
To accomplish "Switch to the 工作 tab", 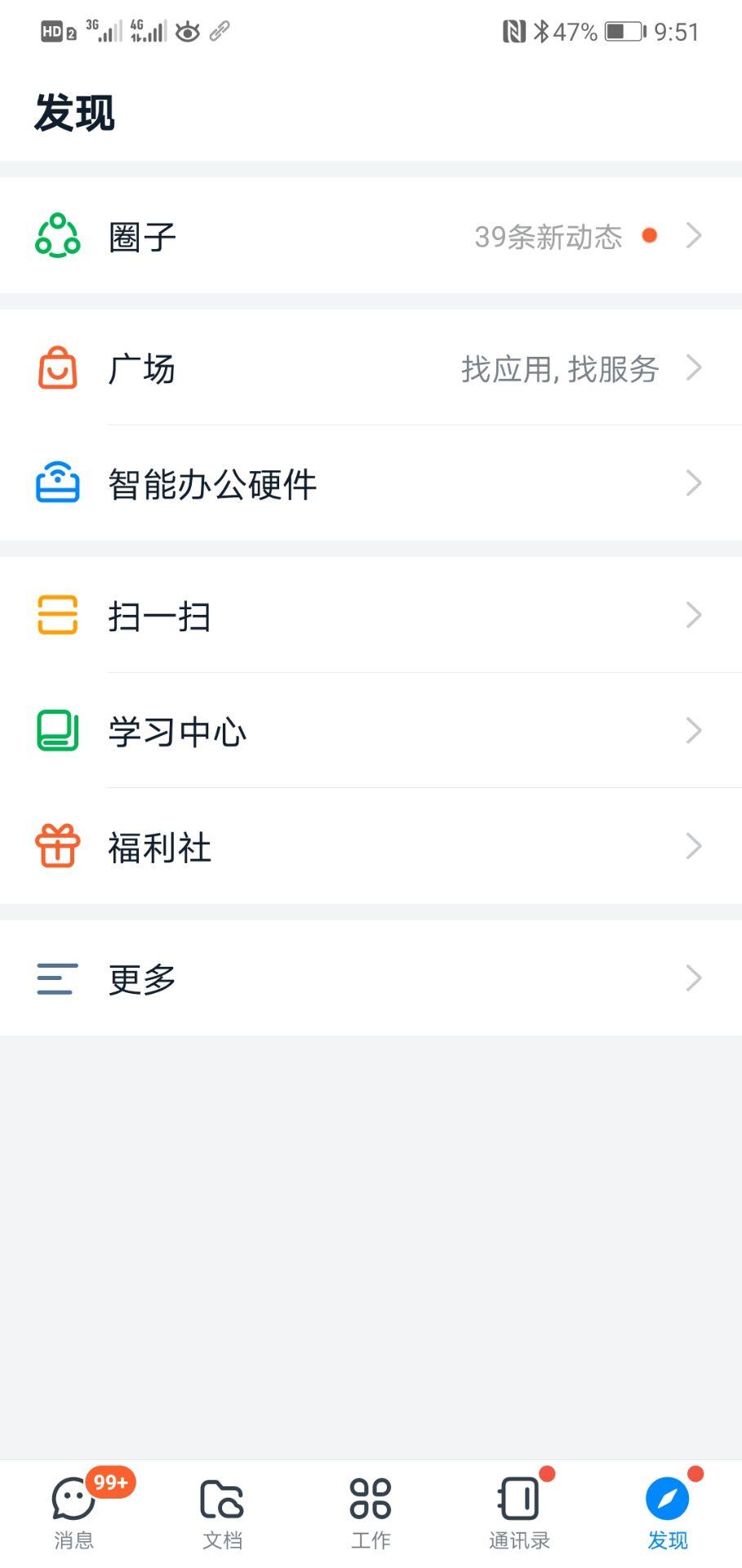I will click(x=371, y=1512).
